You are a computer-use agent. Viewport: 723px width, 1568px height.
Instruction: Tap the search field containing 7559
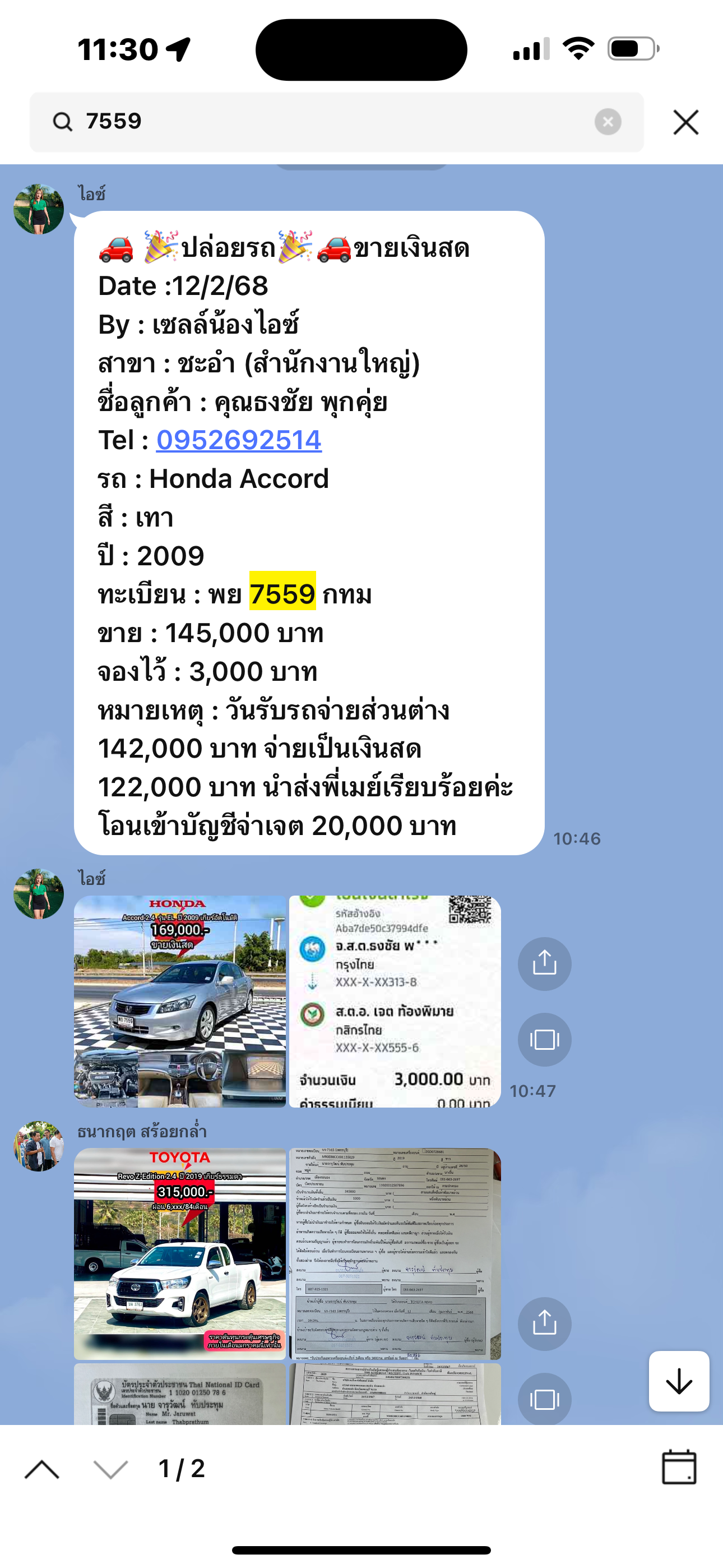(x=336, y=122)
